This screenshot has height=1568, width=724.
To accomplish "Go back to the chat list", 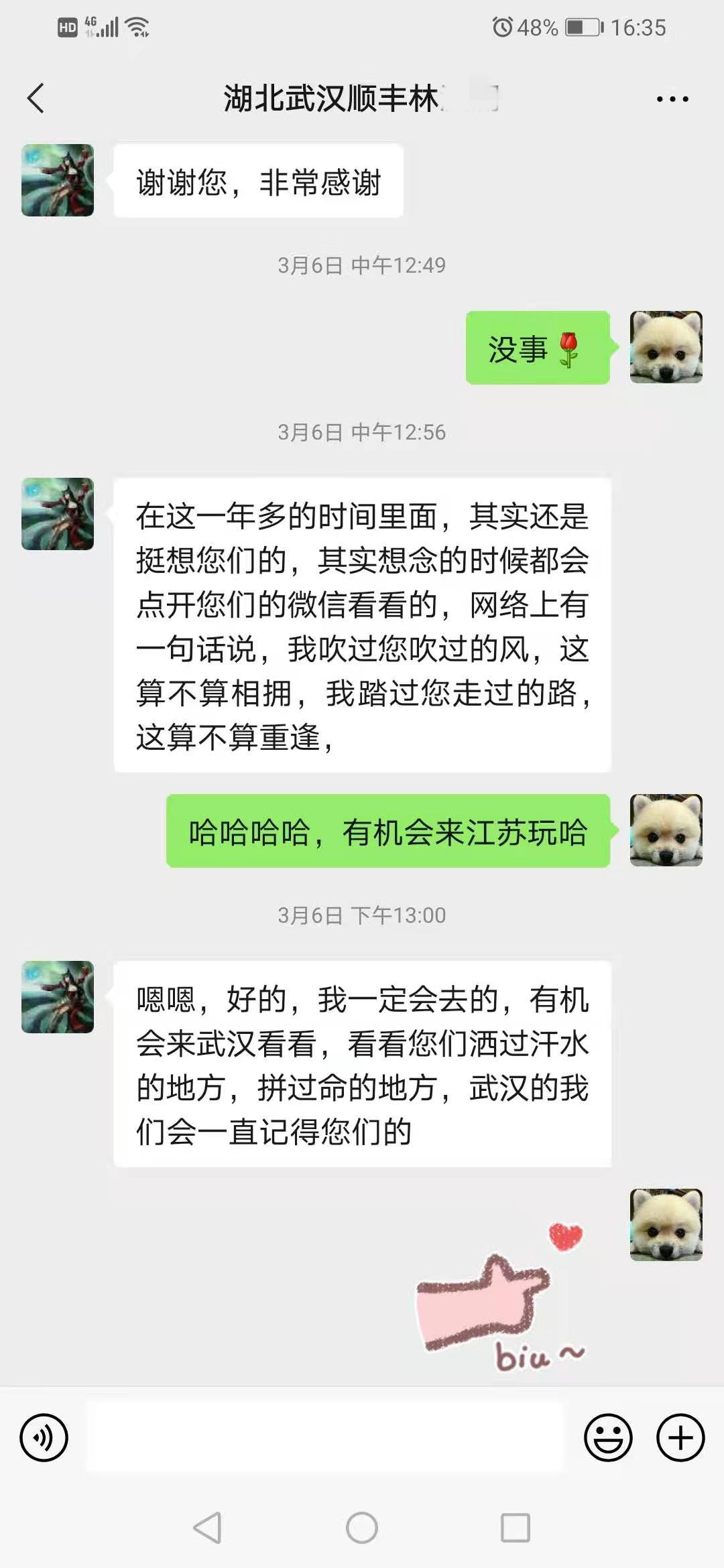I will (36, 99).
